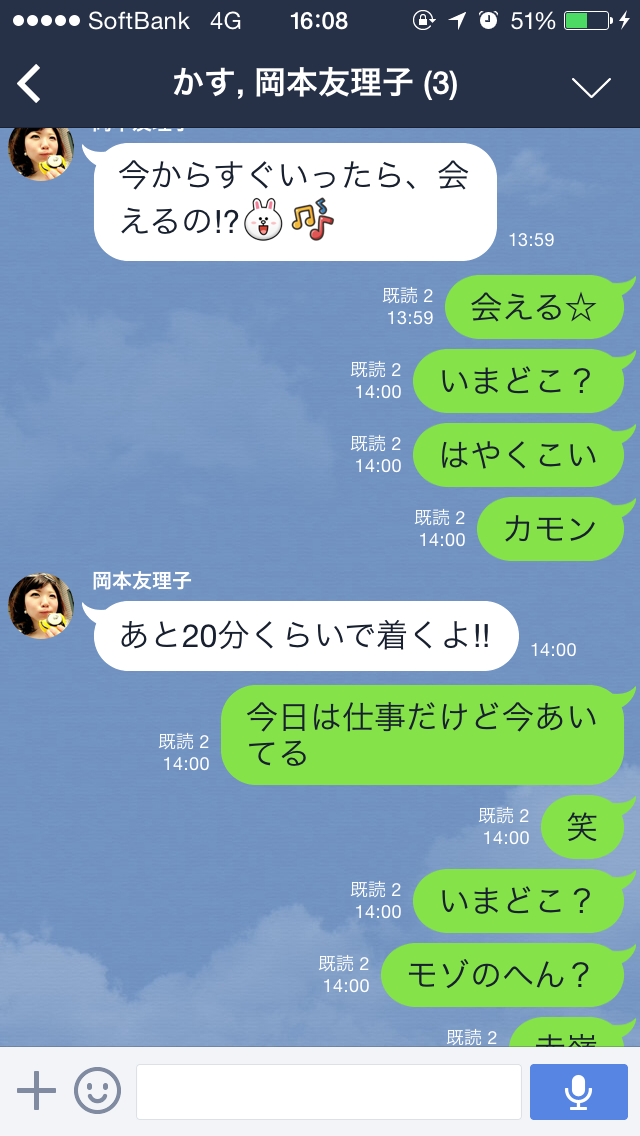This screenshot has height=1136, width=640.
Task: Go back to the chat list
Action: tap(30, 84)
